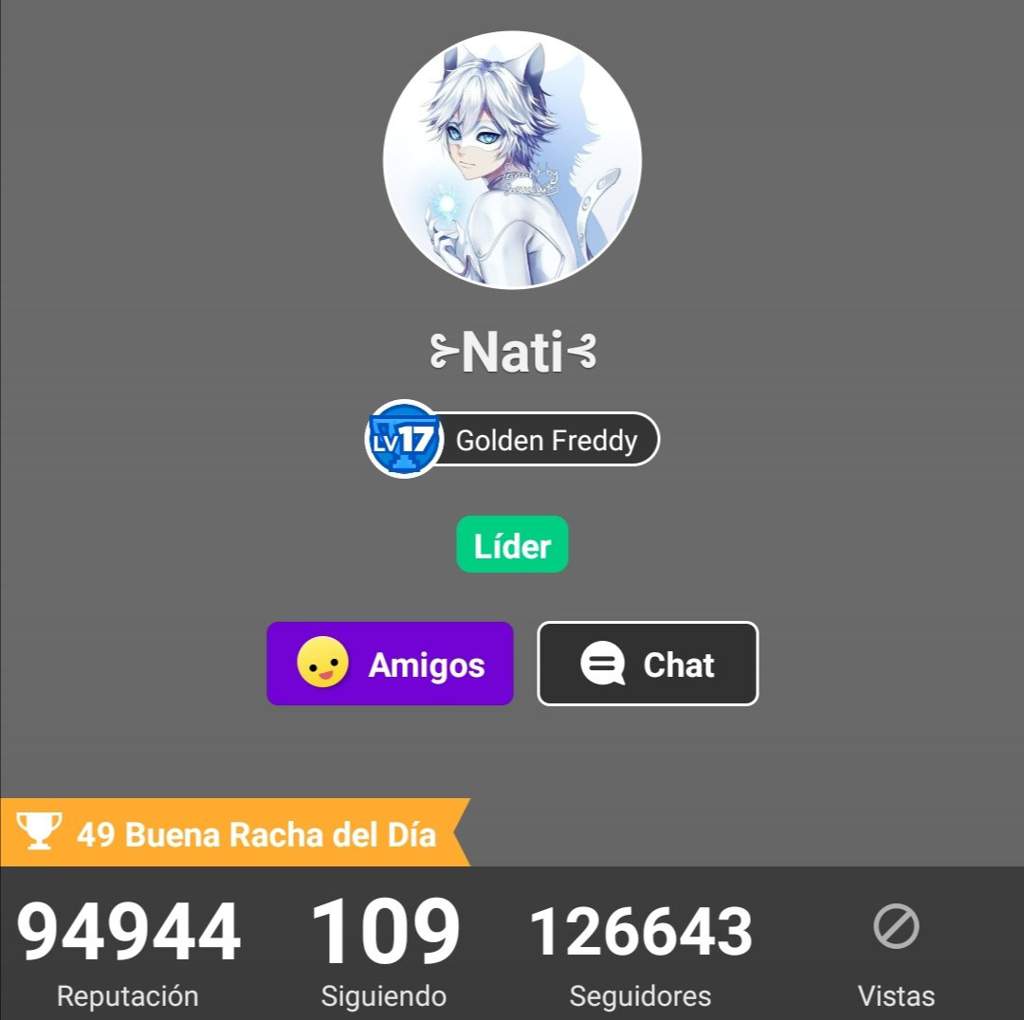1024x1020 pixels.
Task: View the Siguiendo list
Action: tap(384, 950)
